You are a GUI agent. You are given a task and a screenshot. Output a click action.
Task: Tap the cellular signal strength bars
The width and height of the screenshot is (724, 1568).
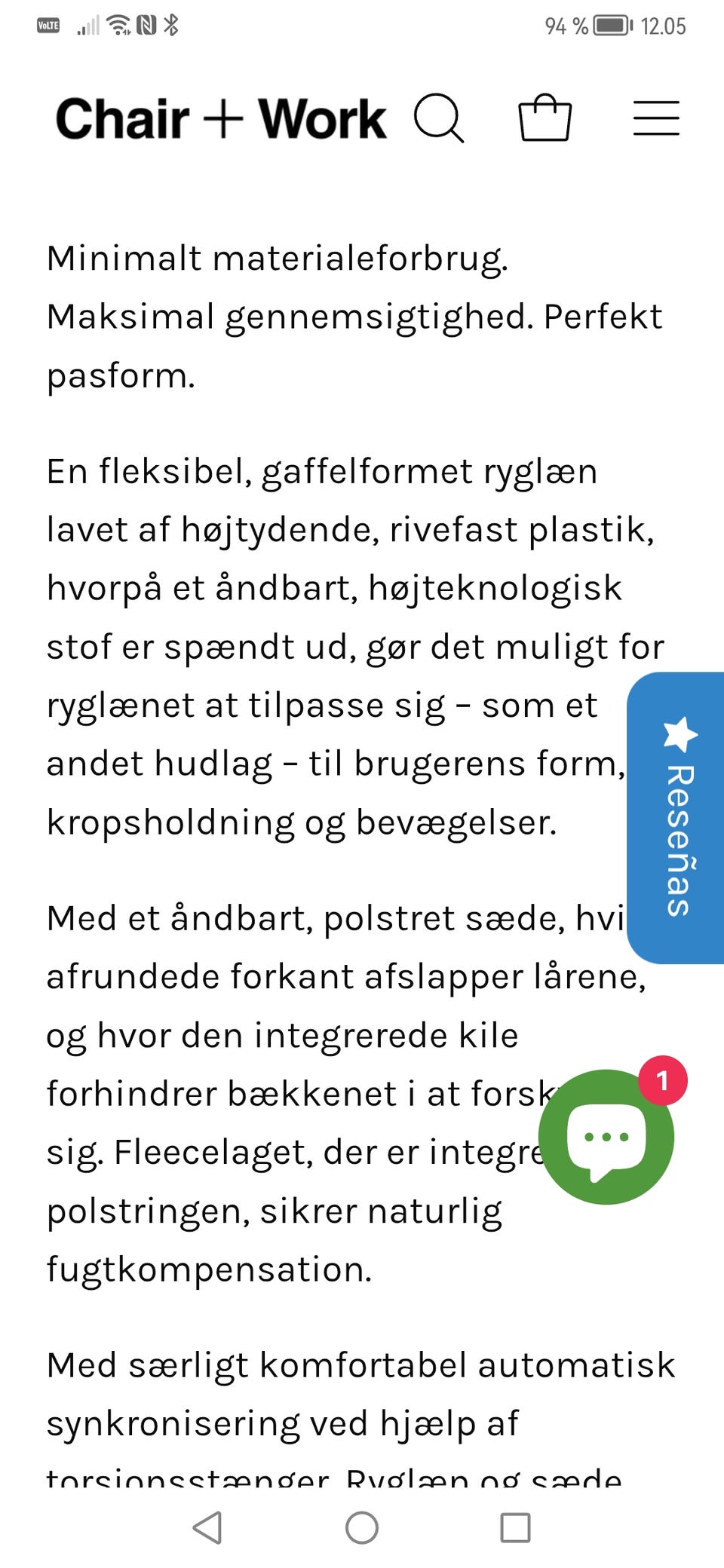(88, 25)
